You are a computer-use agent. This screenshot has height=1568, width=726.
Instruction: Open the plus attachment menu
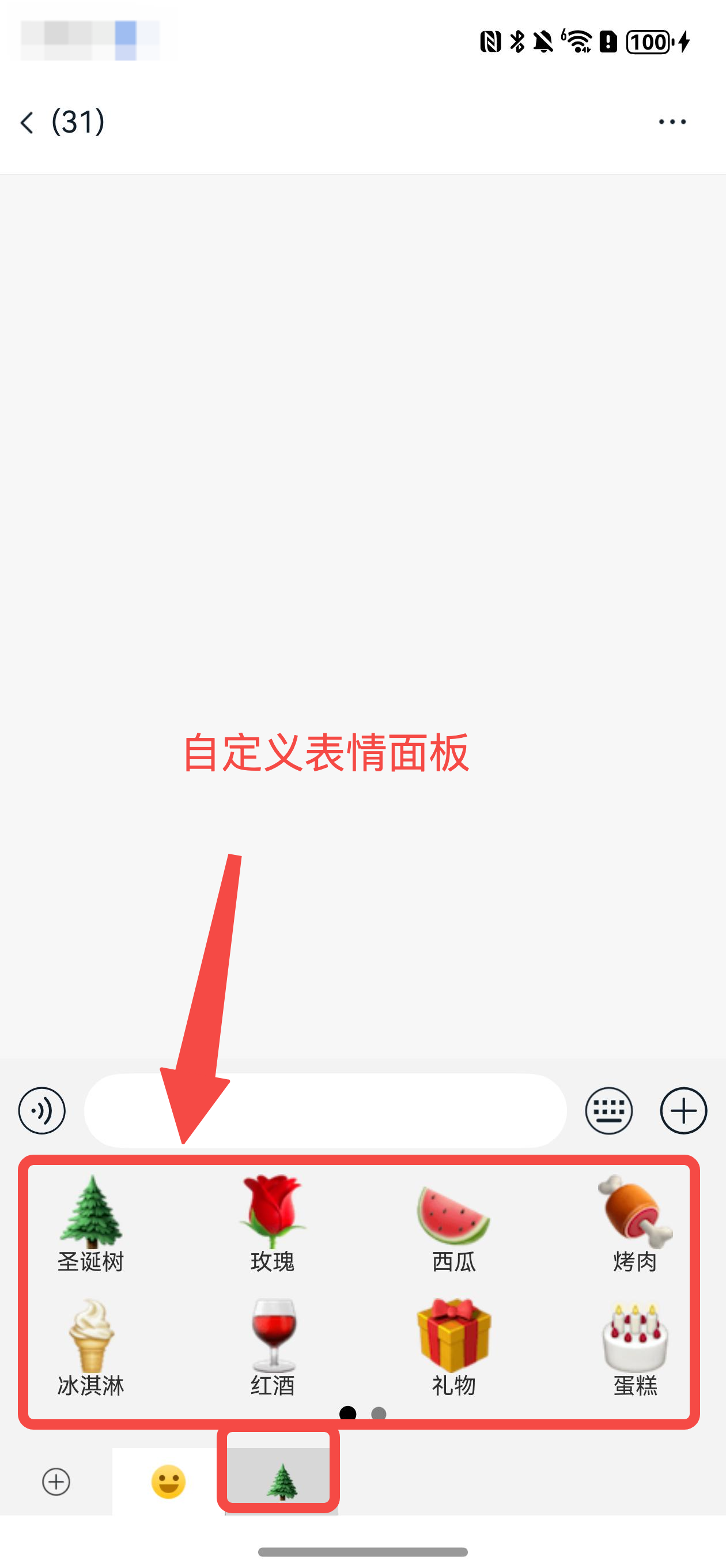[683, 1111]
